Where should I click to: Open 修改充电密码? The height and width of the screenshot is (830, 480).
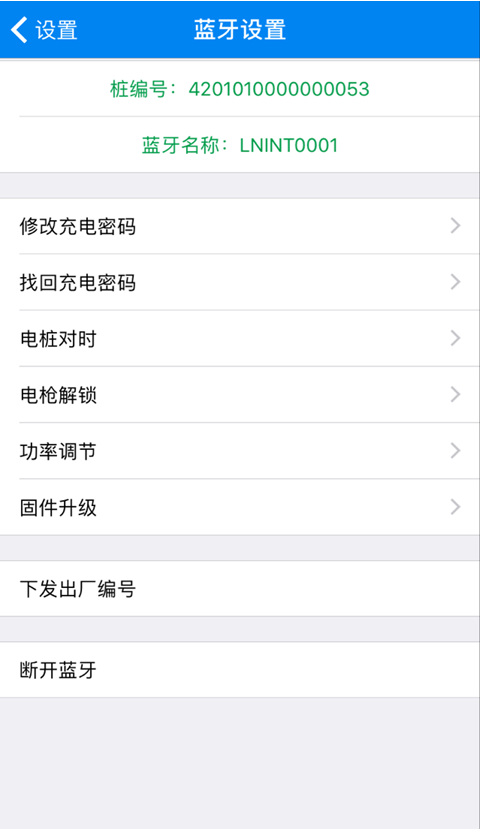pos(240,226)
